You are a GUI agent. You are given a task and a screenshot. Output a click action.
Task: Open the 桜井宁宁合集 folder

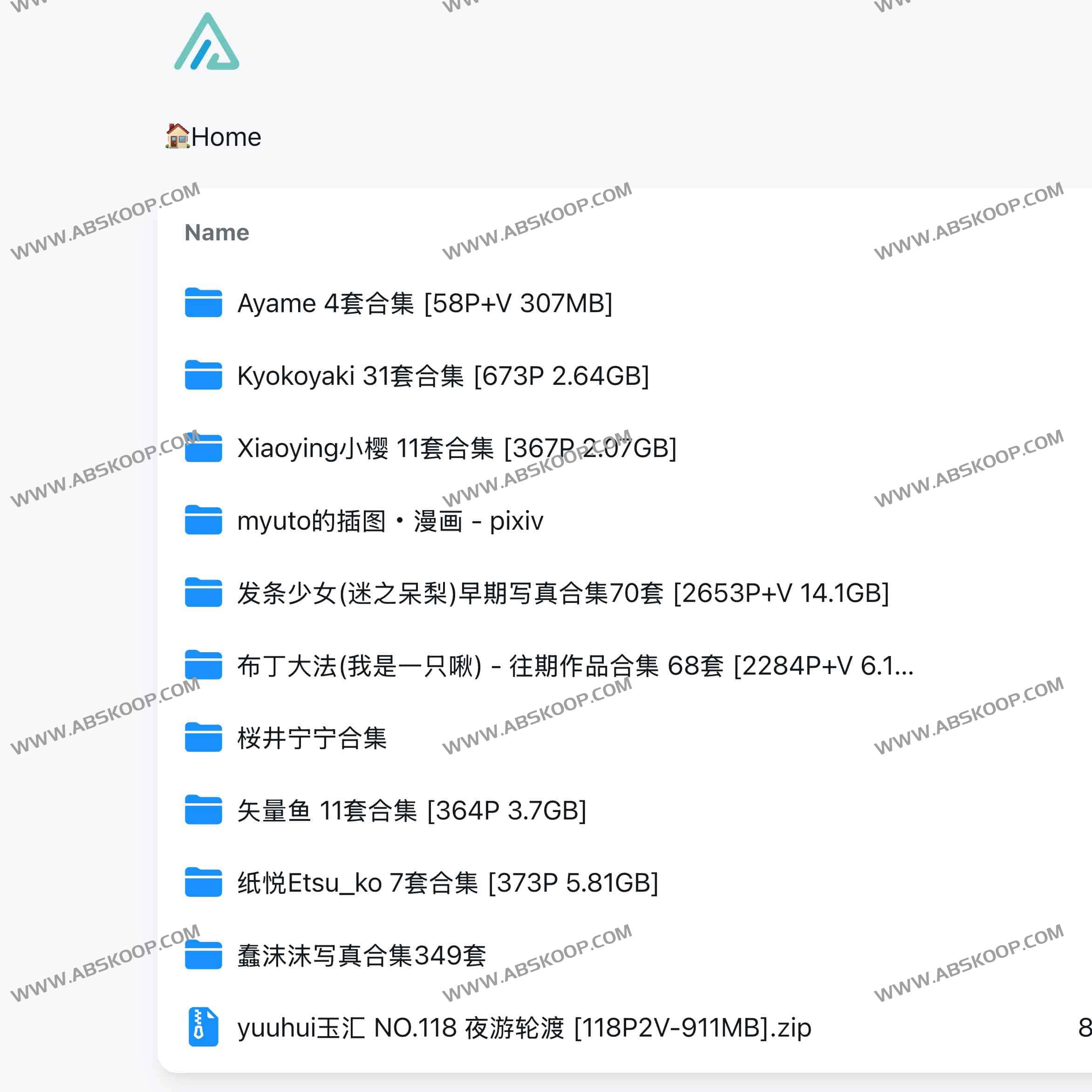click(x=312, y=737)
